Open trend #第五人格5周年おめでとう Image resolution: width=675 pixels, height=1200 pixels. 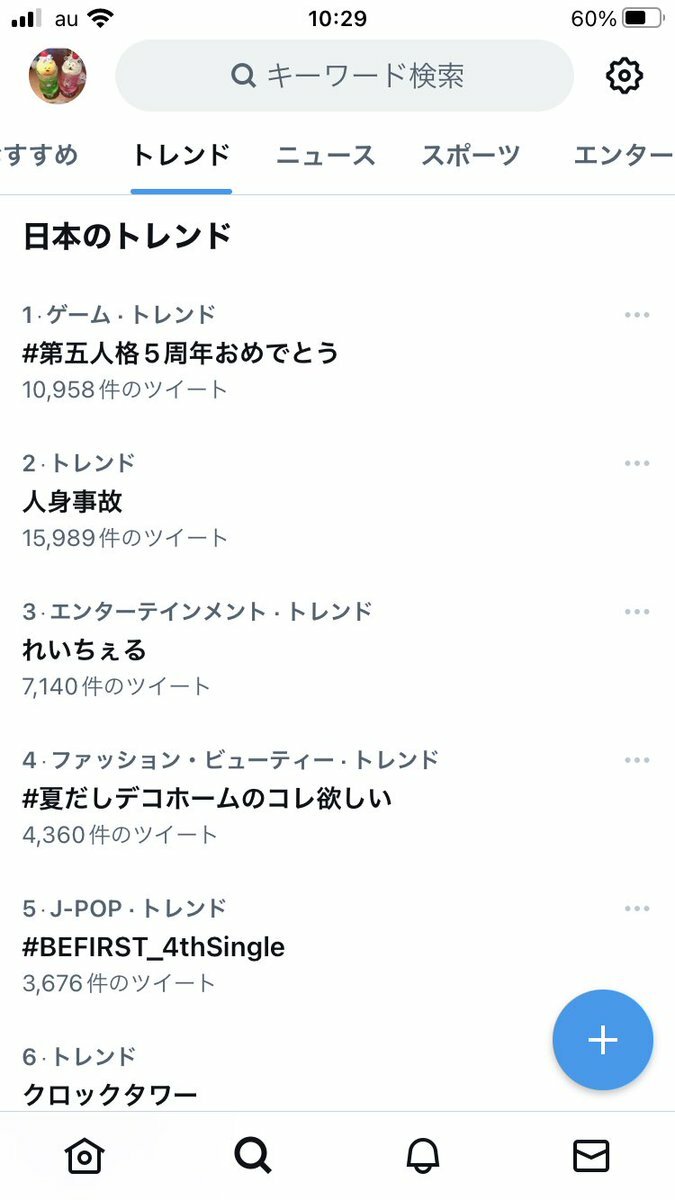click(181, 353)
